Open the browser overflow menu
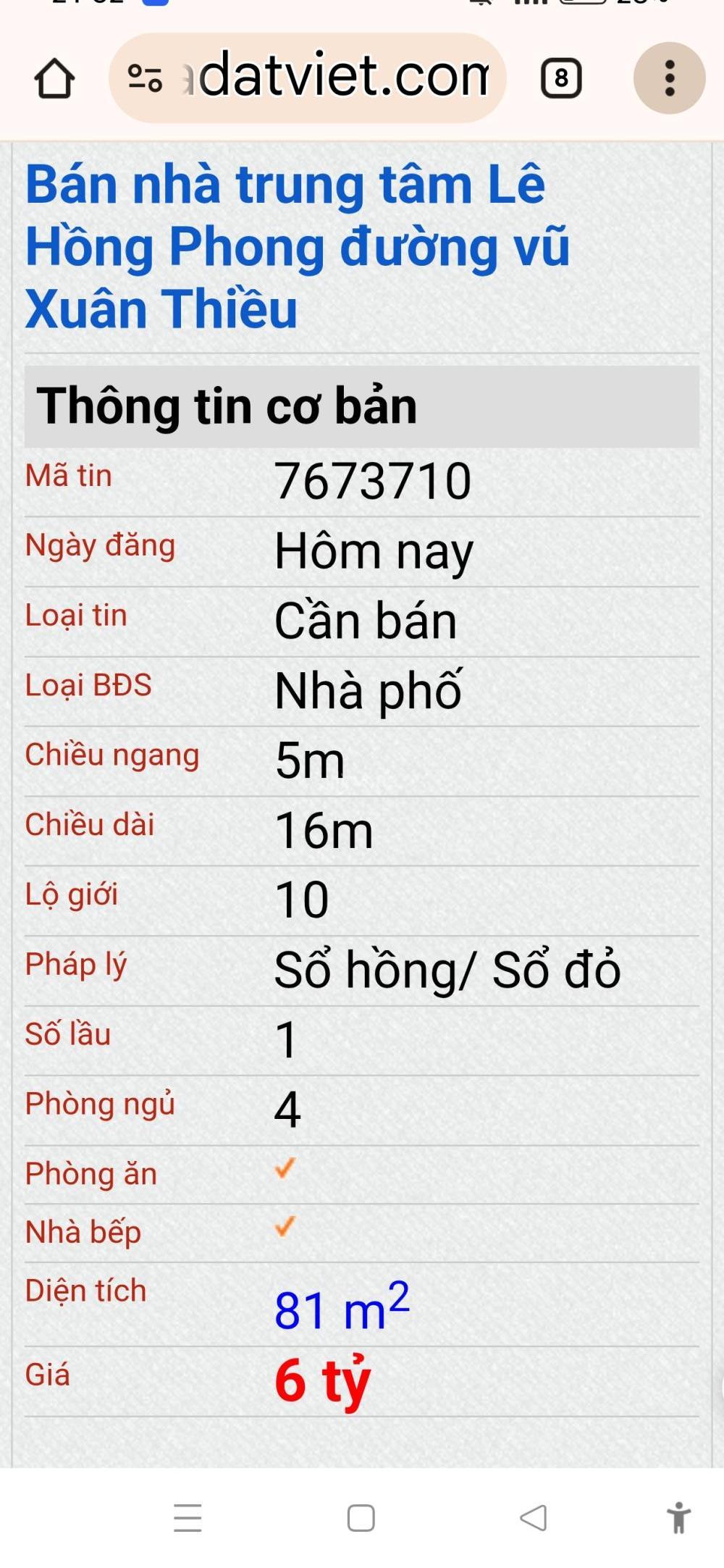The image size is (724, 1568). tap(670, 78)
